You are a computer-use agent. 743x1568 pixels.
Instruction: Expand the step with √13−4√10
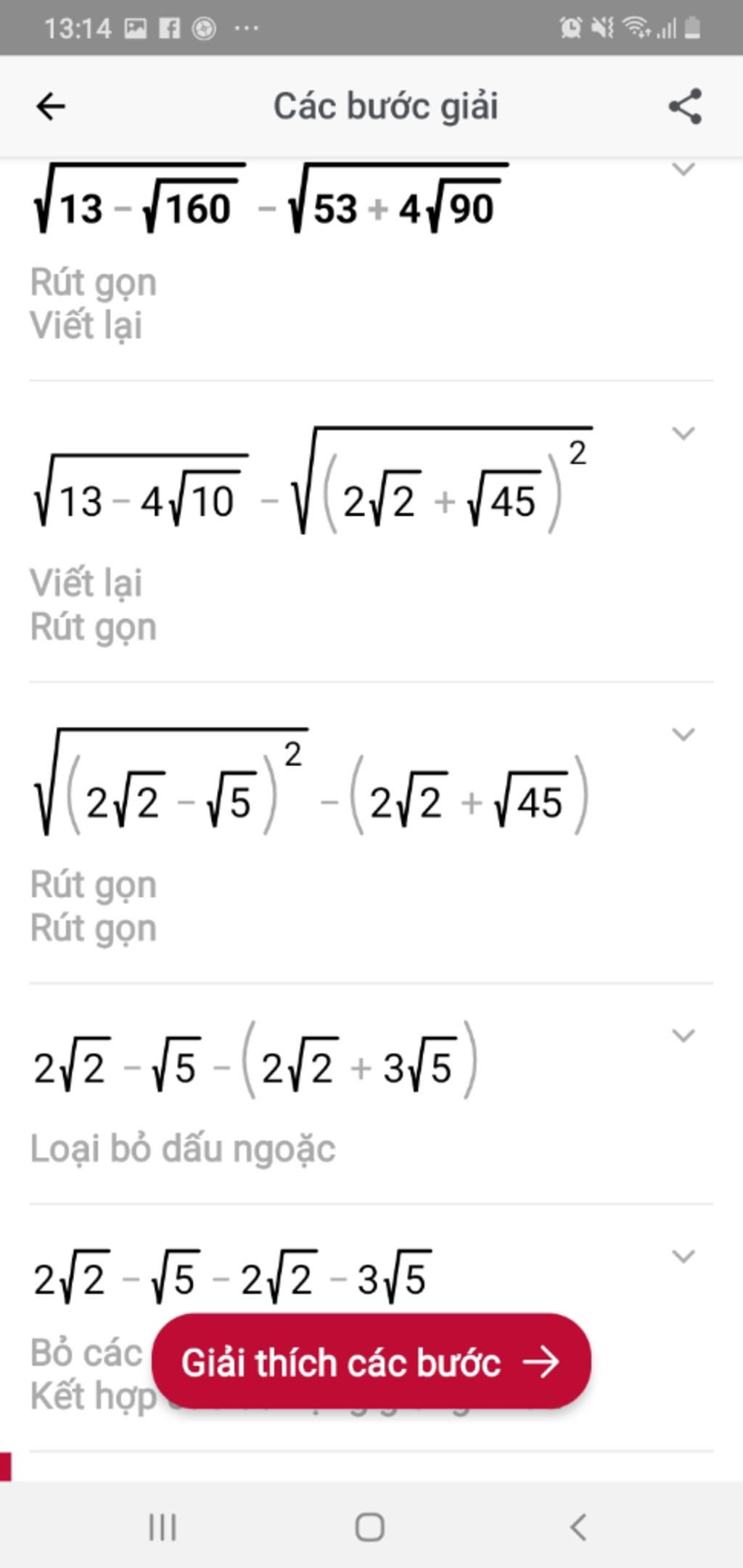pos(684,433)
